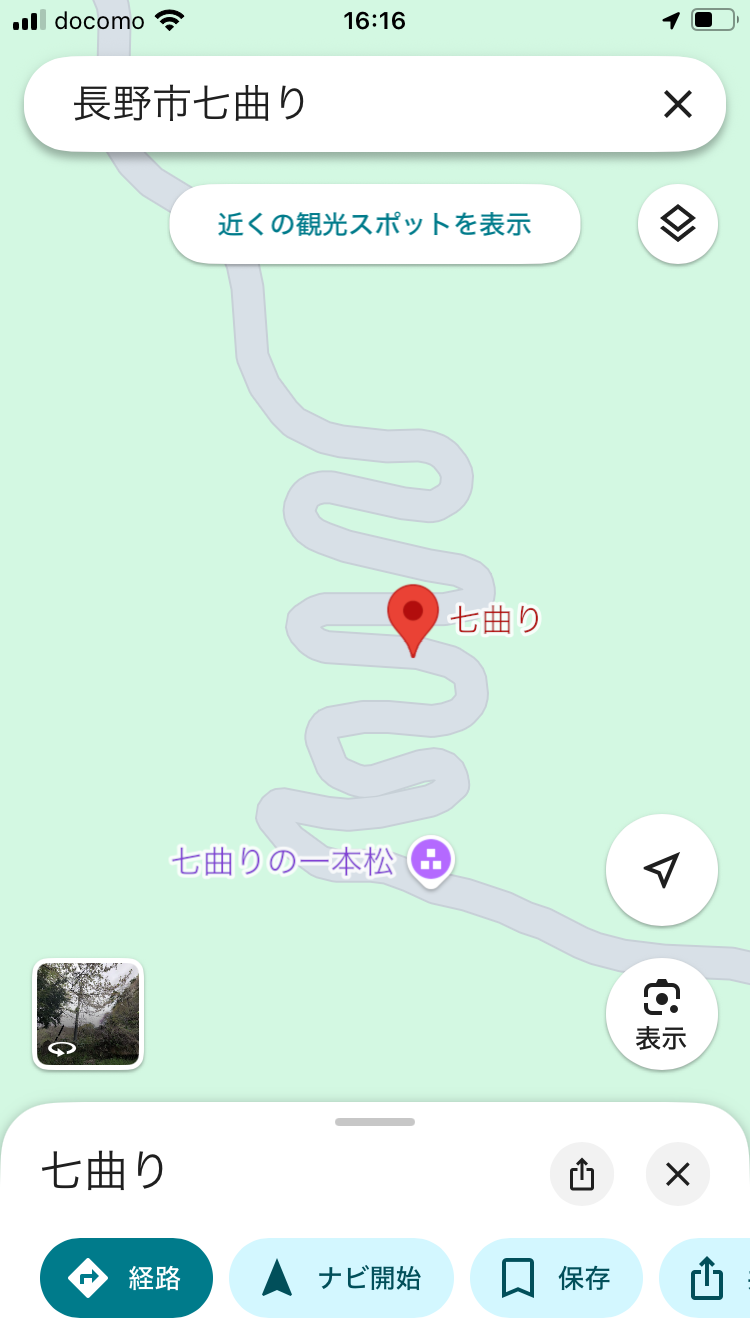Open the Street View photo thumbnail
The width and height of the screenshot is (750, 1334).
tap(88, 1013)
